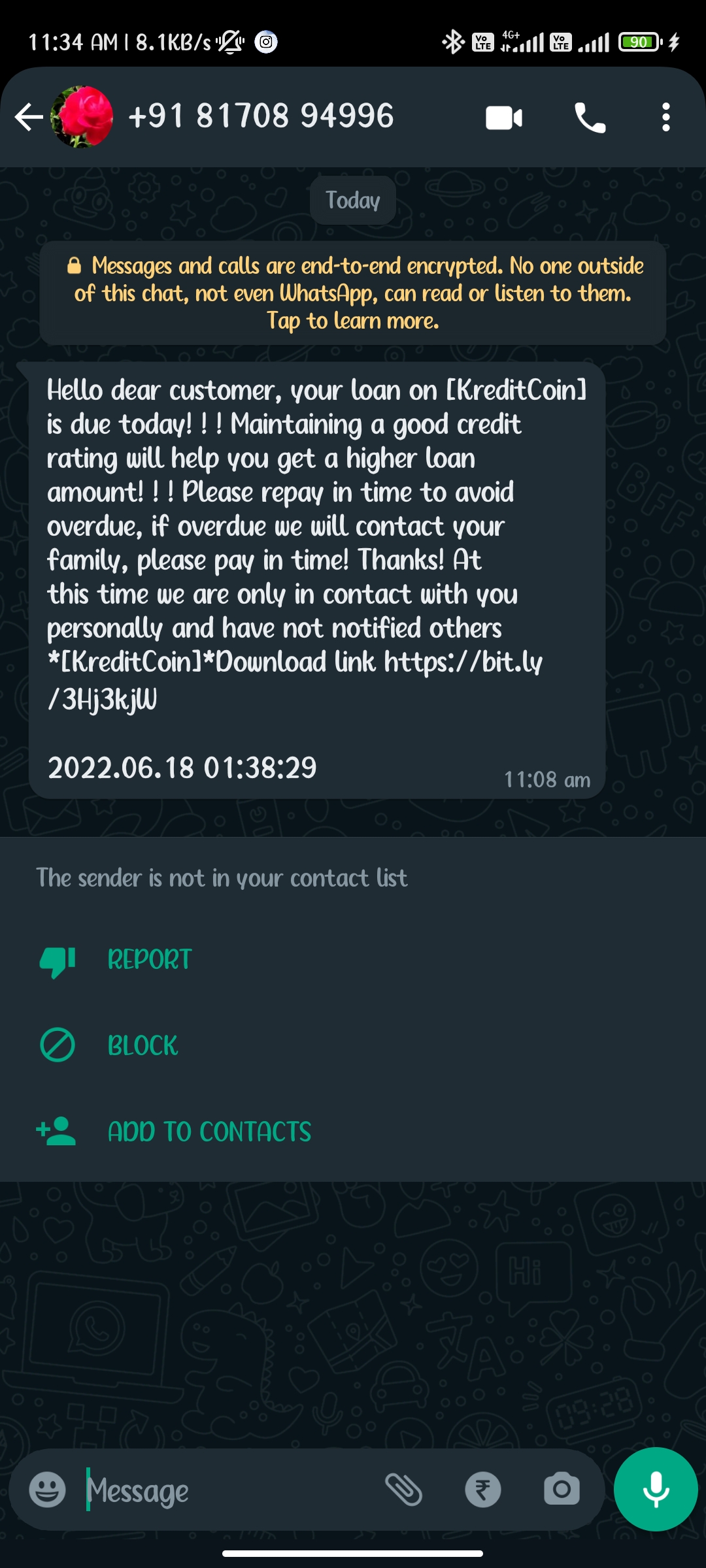Open the emoji picker
The width and height of the screenshot is (706, 1568).
click(47, 1490)
